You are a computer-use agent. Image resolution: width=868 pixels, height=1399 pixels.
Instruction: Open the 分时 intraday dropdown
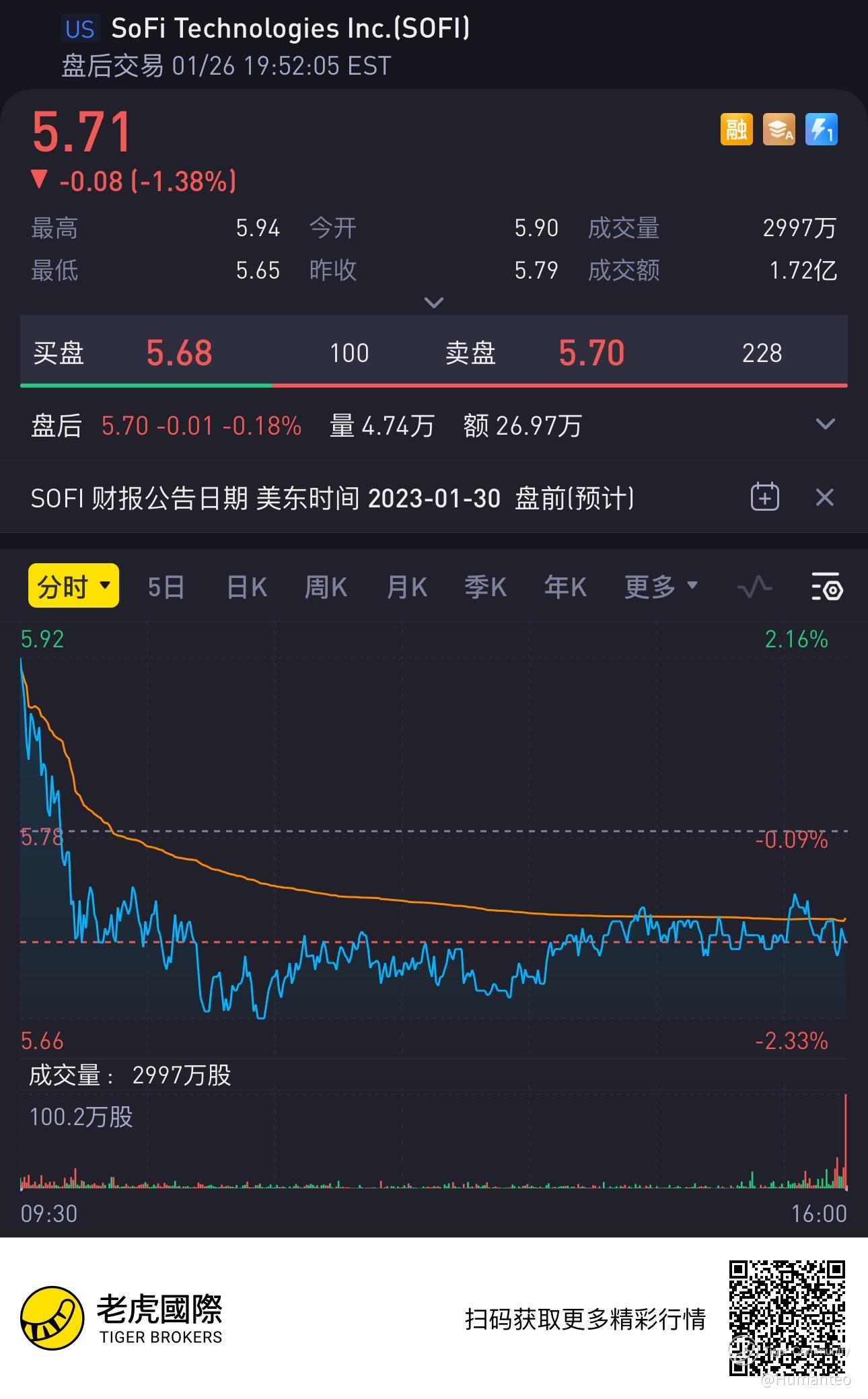click(x=73, y=586)
